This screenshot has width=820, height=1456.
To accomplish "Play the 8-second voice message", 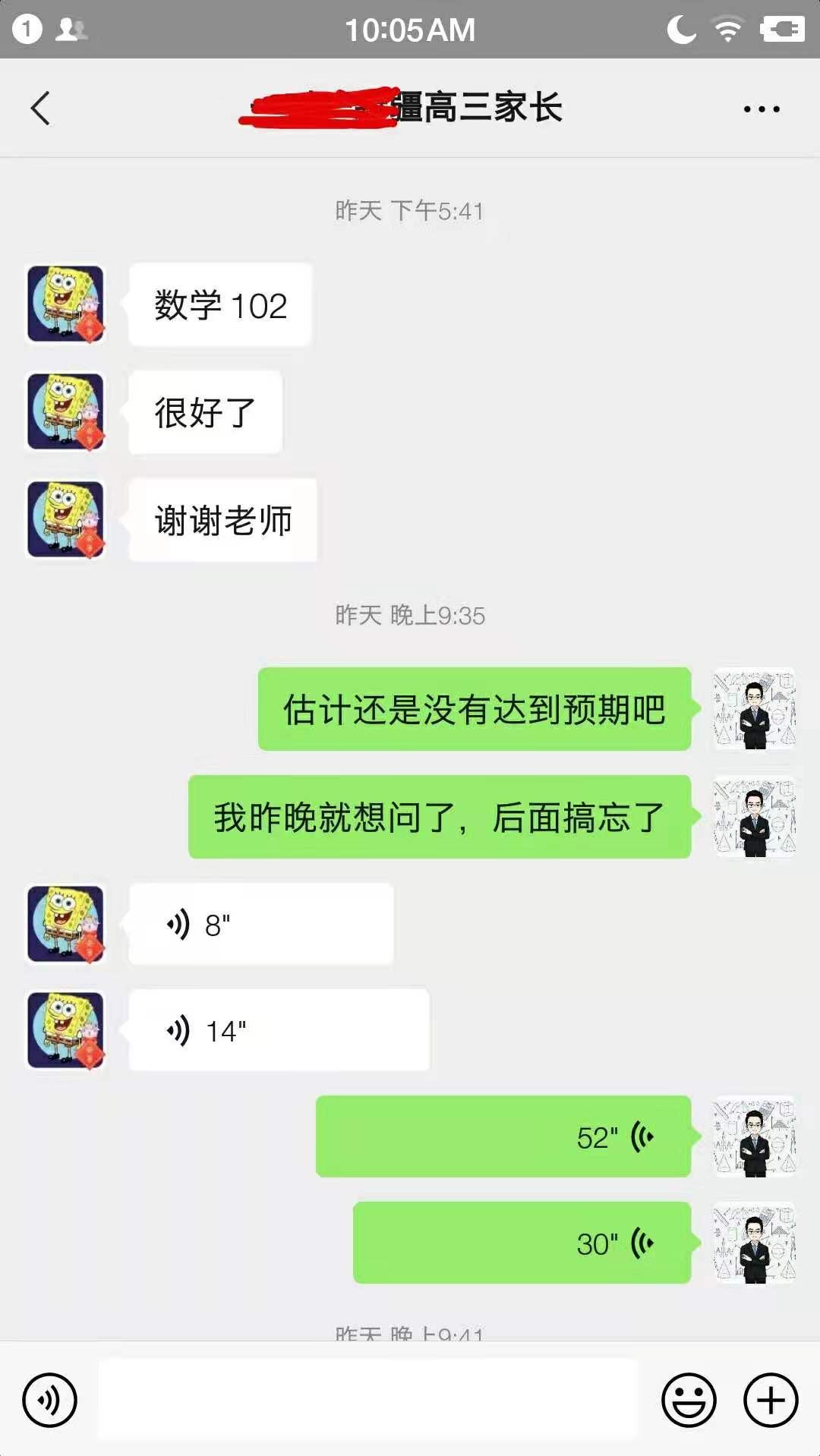I will click(260, 925).
